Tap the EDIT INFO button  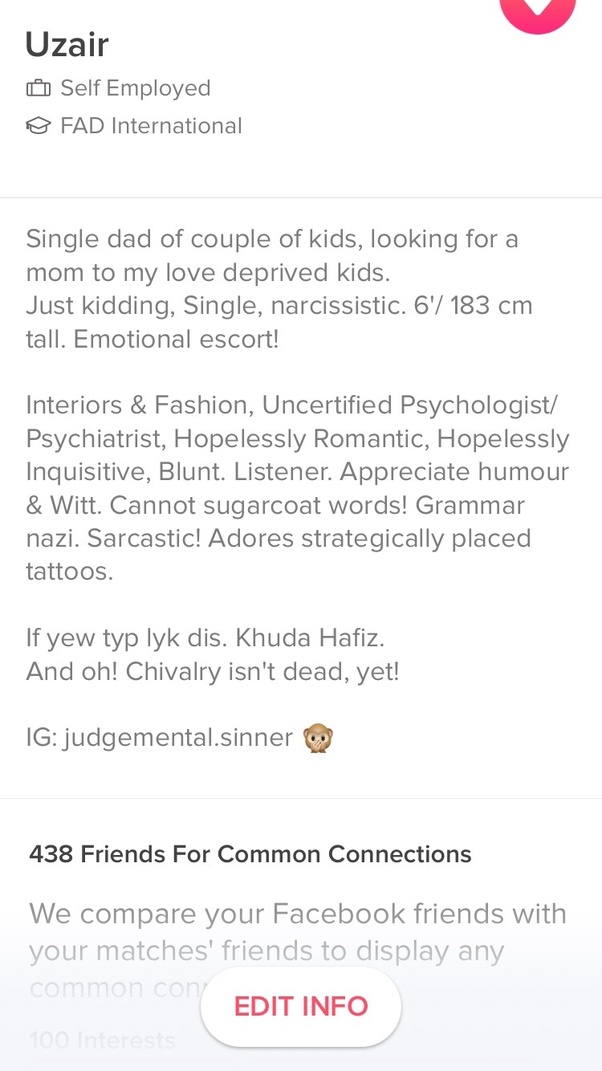tap(301, 1006)
